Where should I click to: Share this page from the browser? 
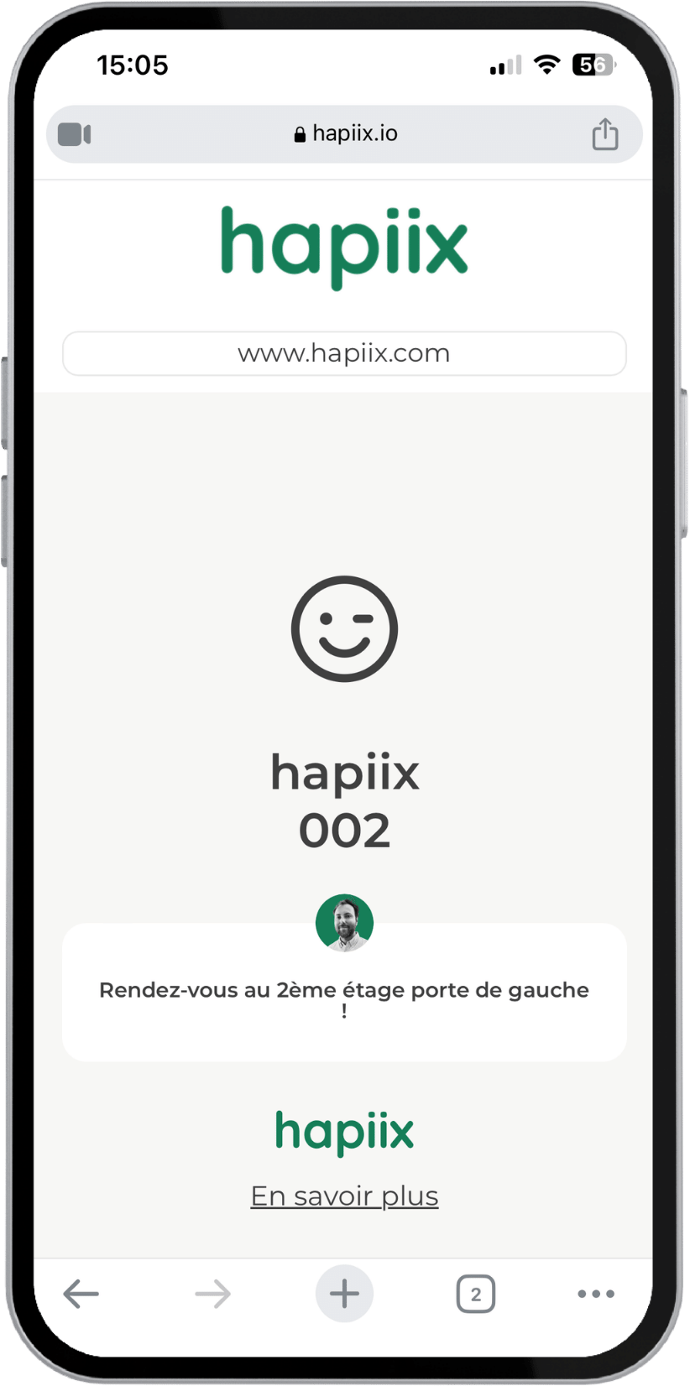tap(605, 134)
